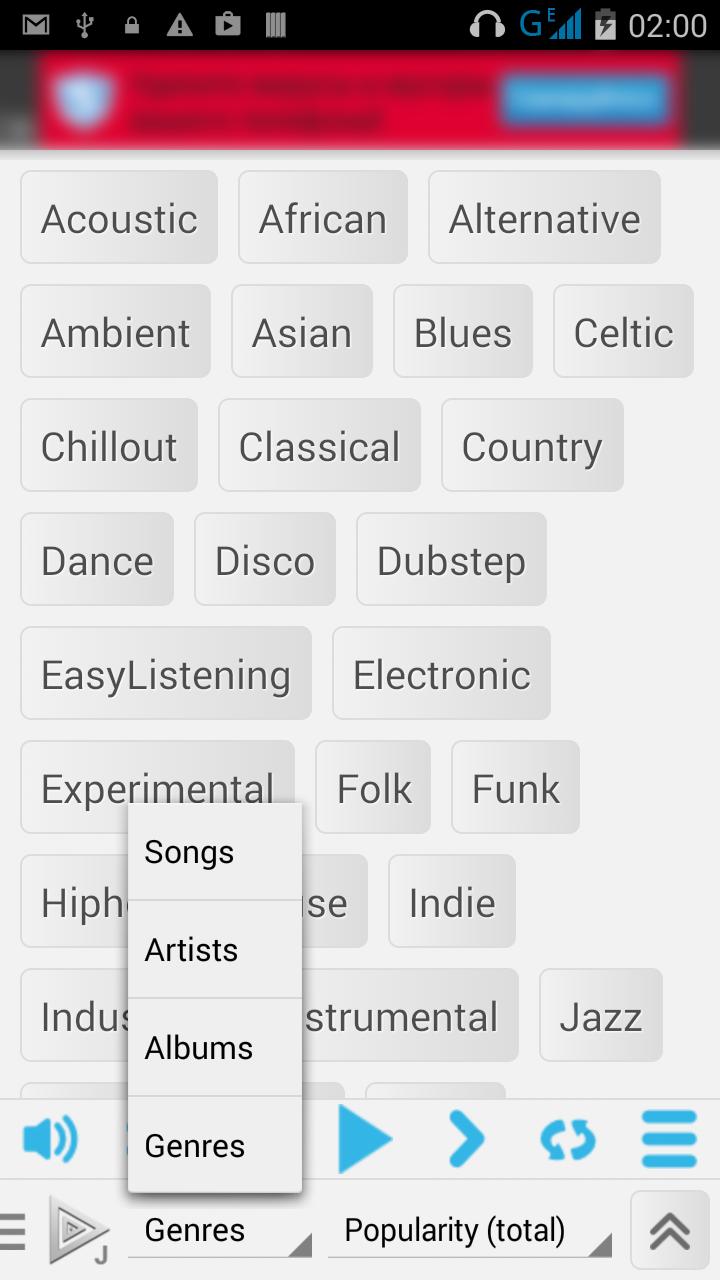Select Songs from the dropdown list
This screenshot has width=720, height=1280.
coord(214,852)
